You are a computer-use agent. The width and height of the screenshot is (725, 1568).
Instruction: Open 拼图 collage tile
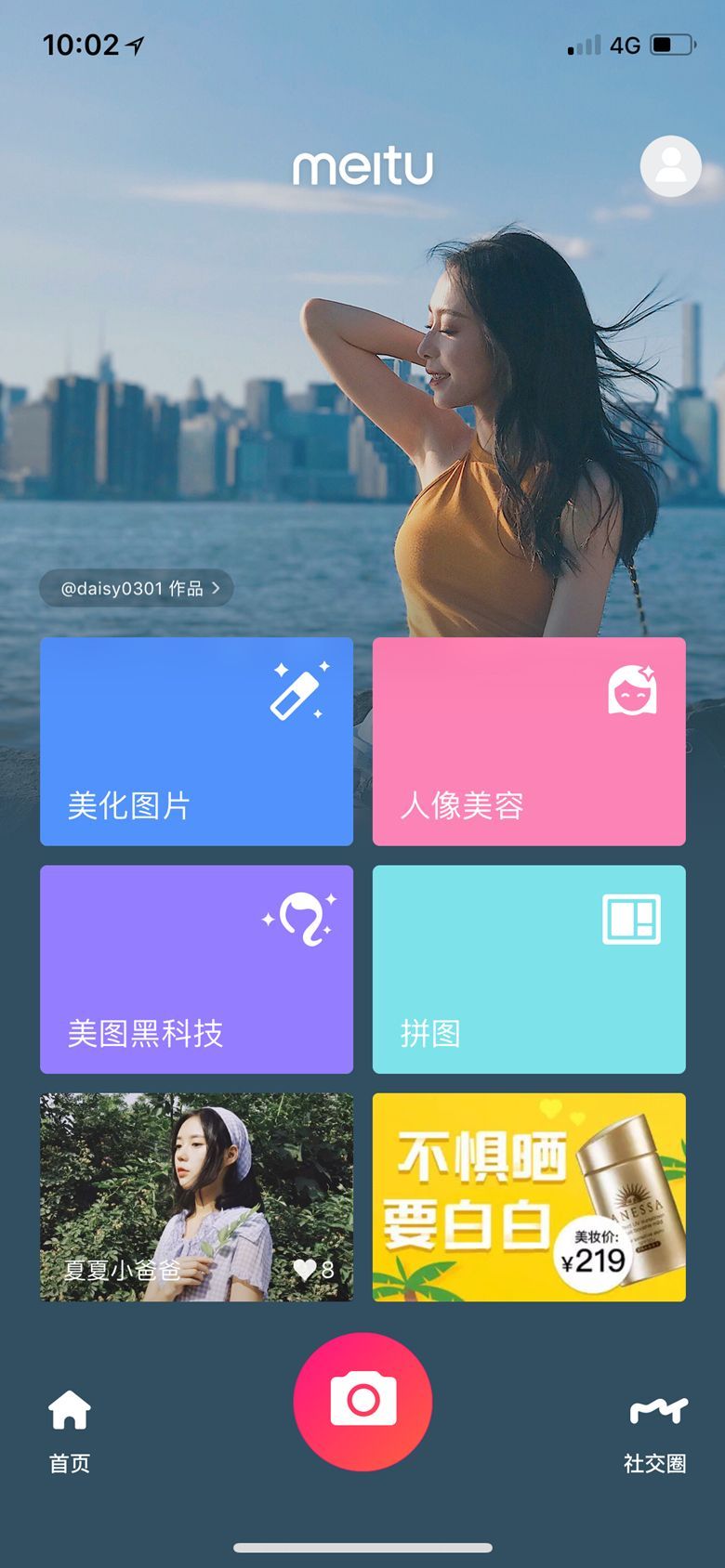click(x=529, y=969)
